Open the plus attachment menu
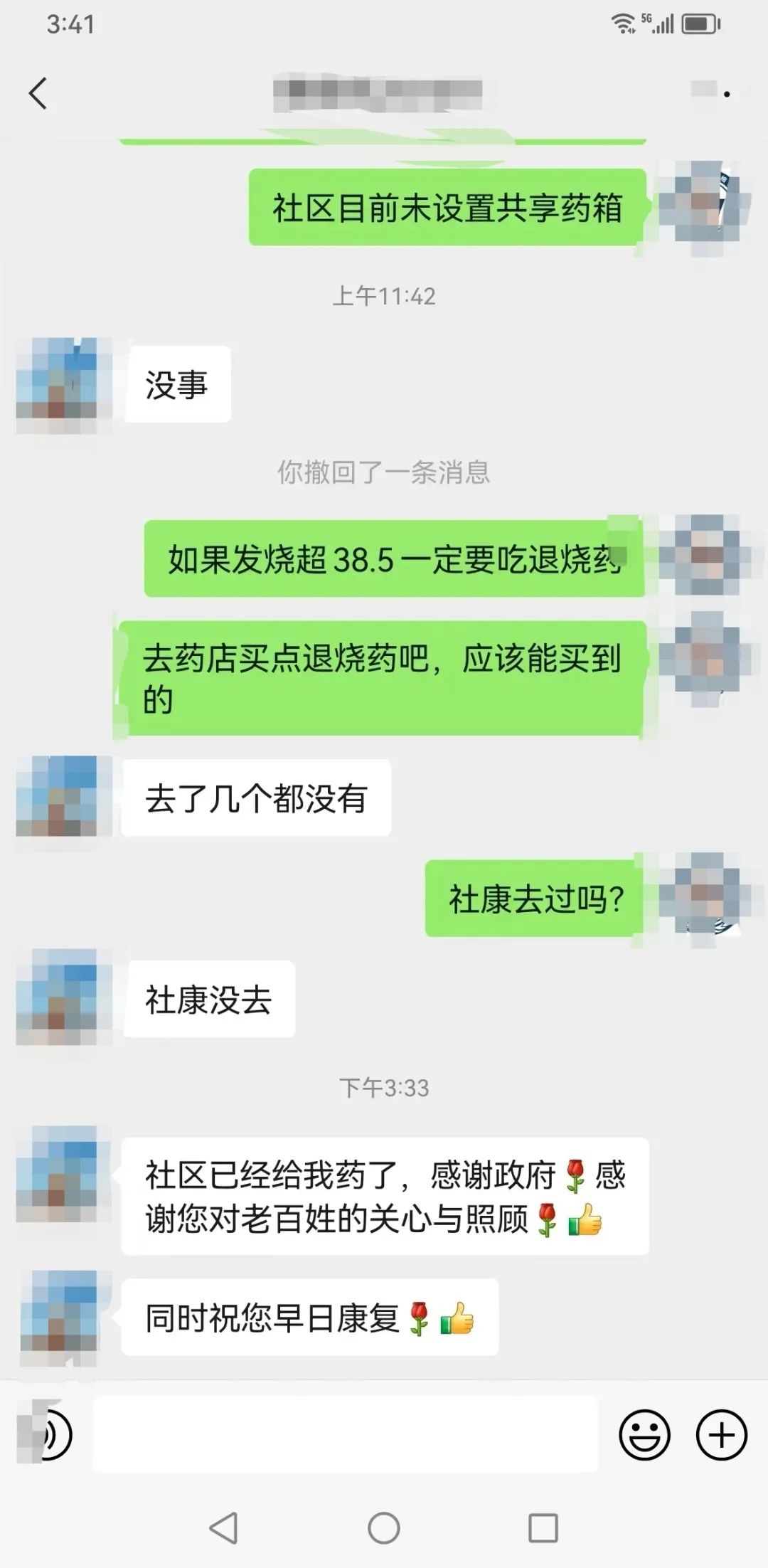 point(721,1434)
